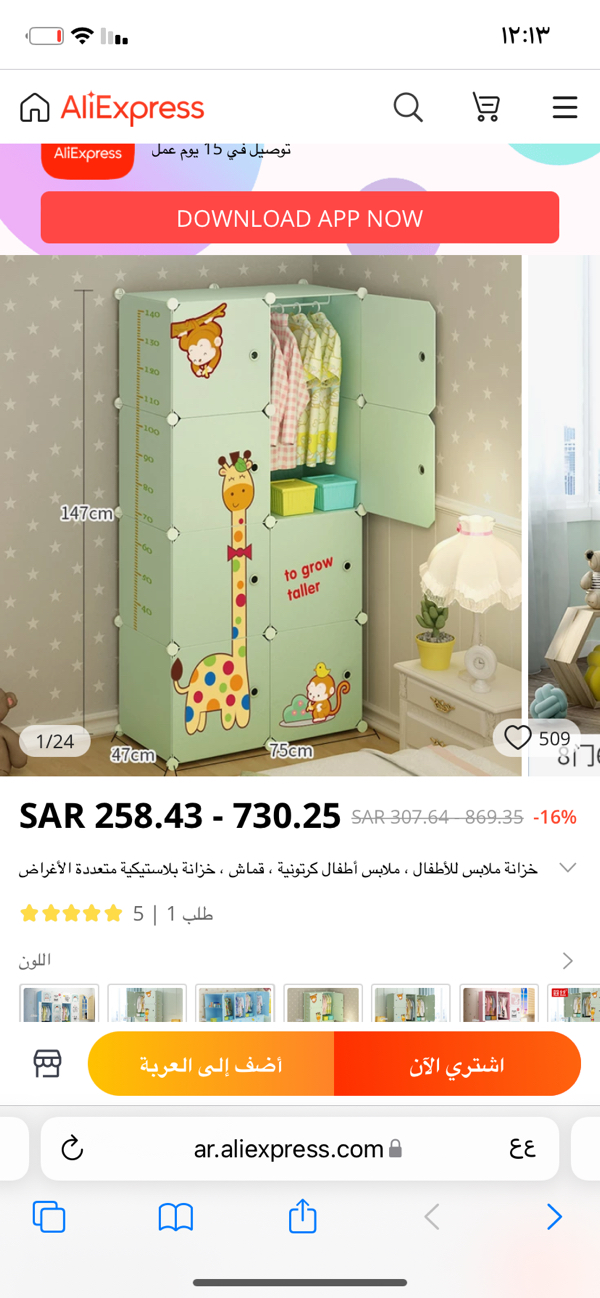Tap أضف إلى العربة add-to-cart button
Image resolution: width=600 pixels, height=1298 pixels.
coord(211,1064)
